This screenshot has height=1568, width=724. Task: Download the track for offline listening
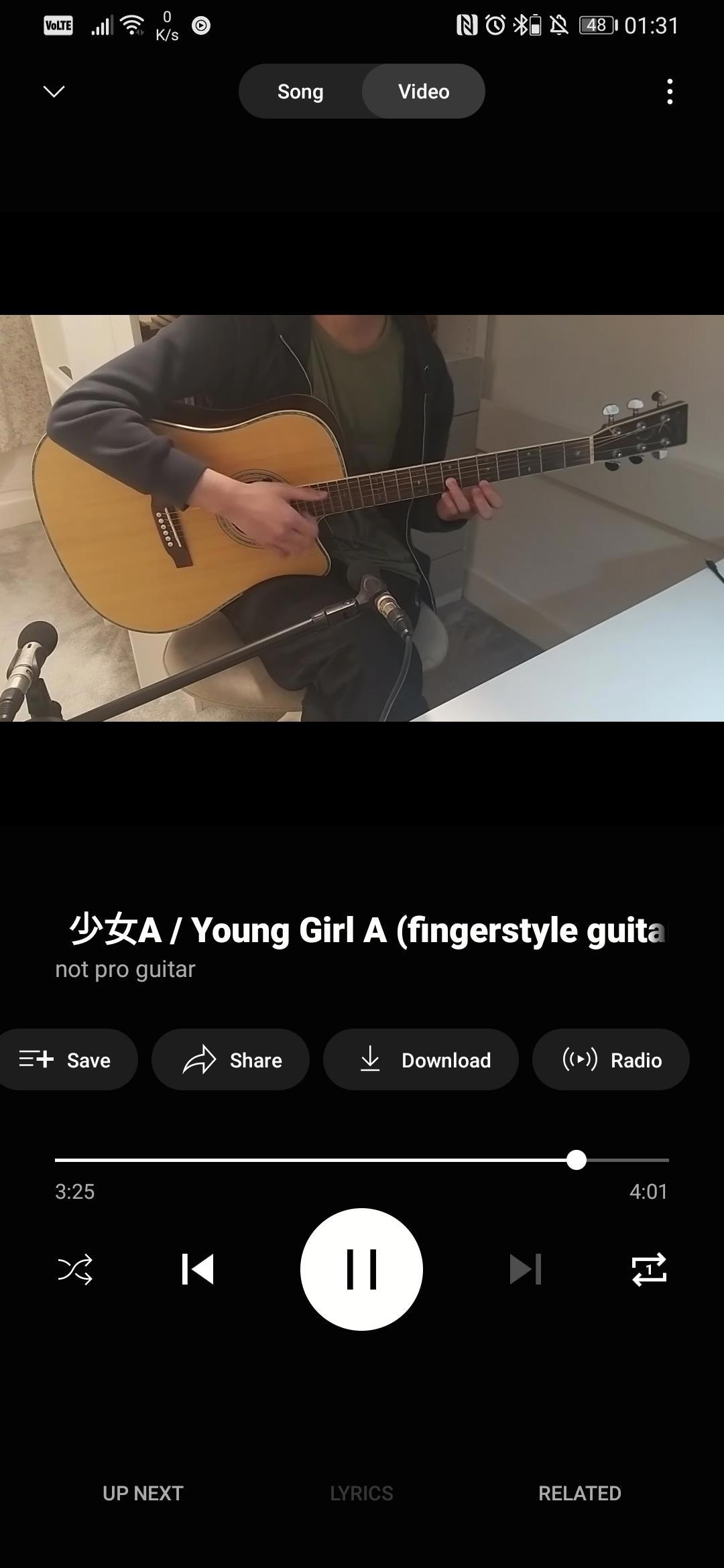[421, 1059]
